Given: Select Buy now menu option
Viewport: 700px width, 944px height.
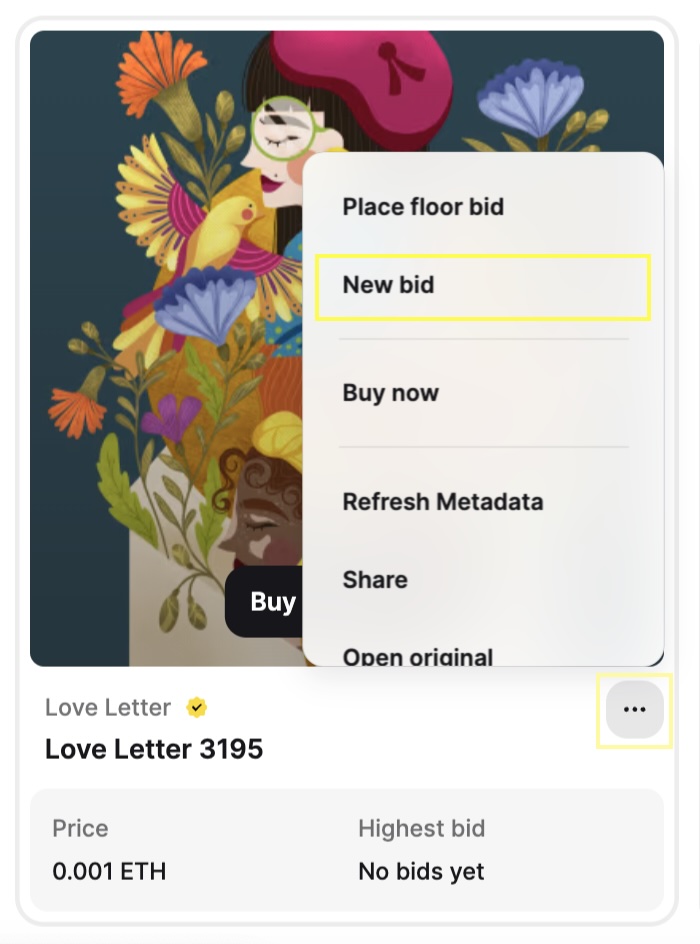Looking at the screenshot, I should [391, 393].
